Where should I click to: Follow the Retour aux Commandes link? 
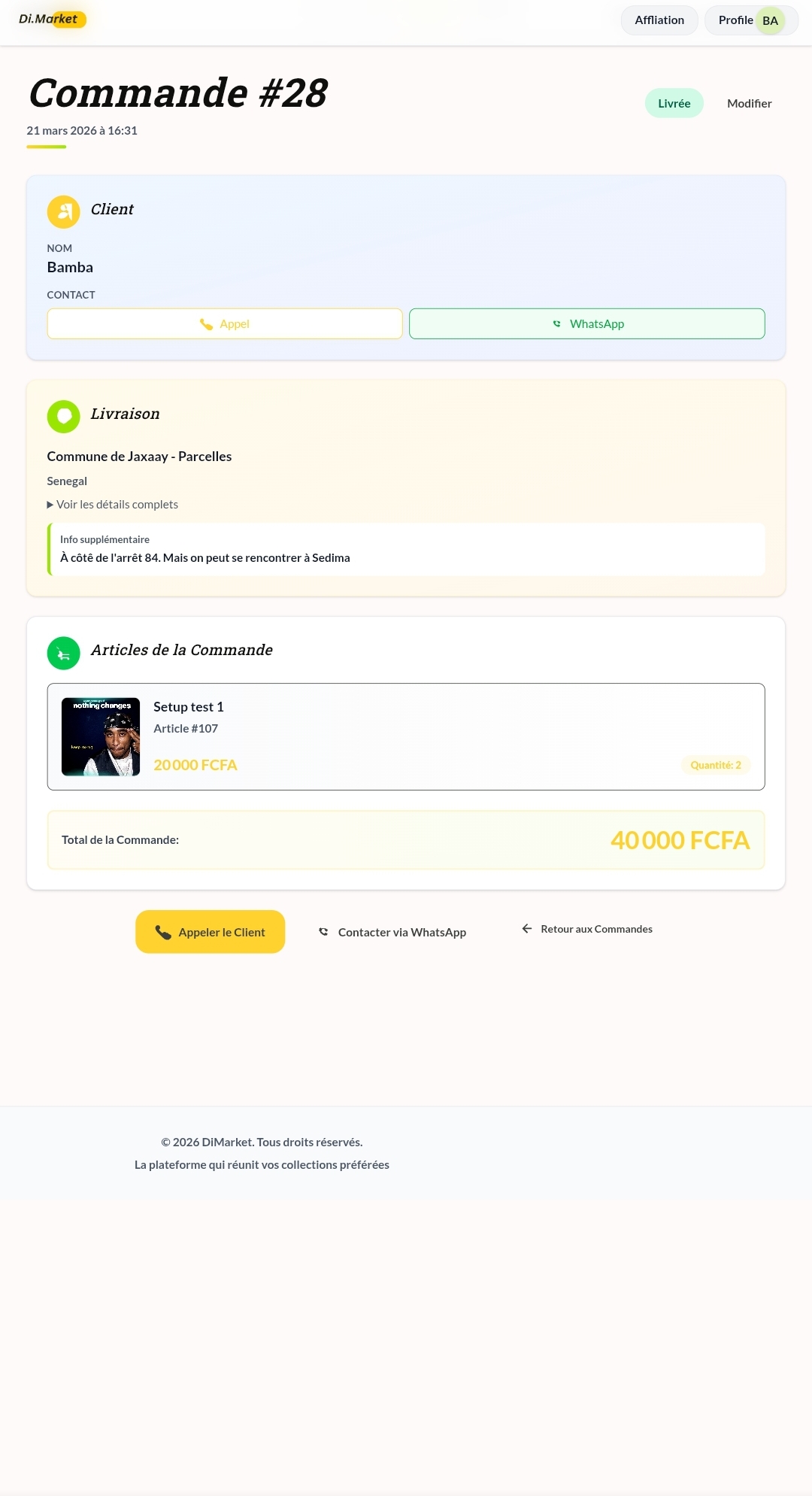coord(596,929)
